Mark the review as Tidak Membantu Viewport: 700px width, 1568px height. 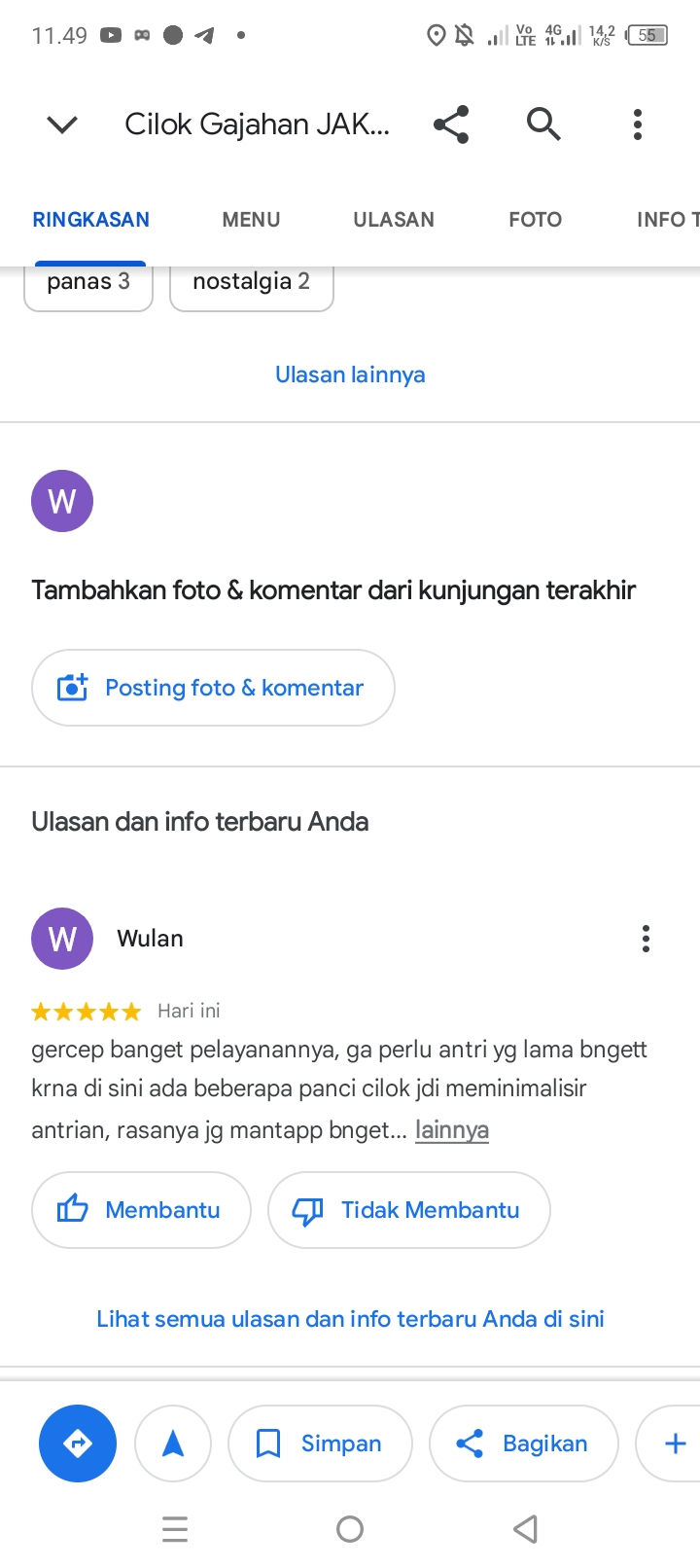(409, 1210)
